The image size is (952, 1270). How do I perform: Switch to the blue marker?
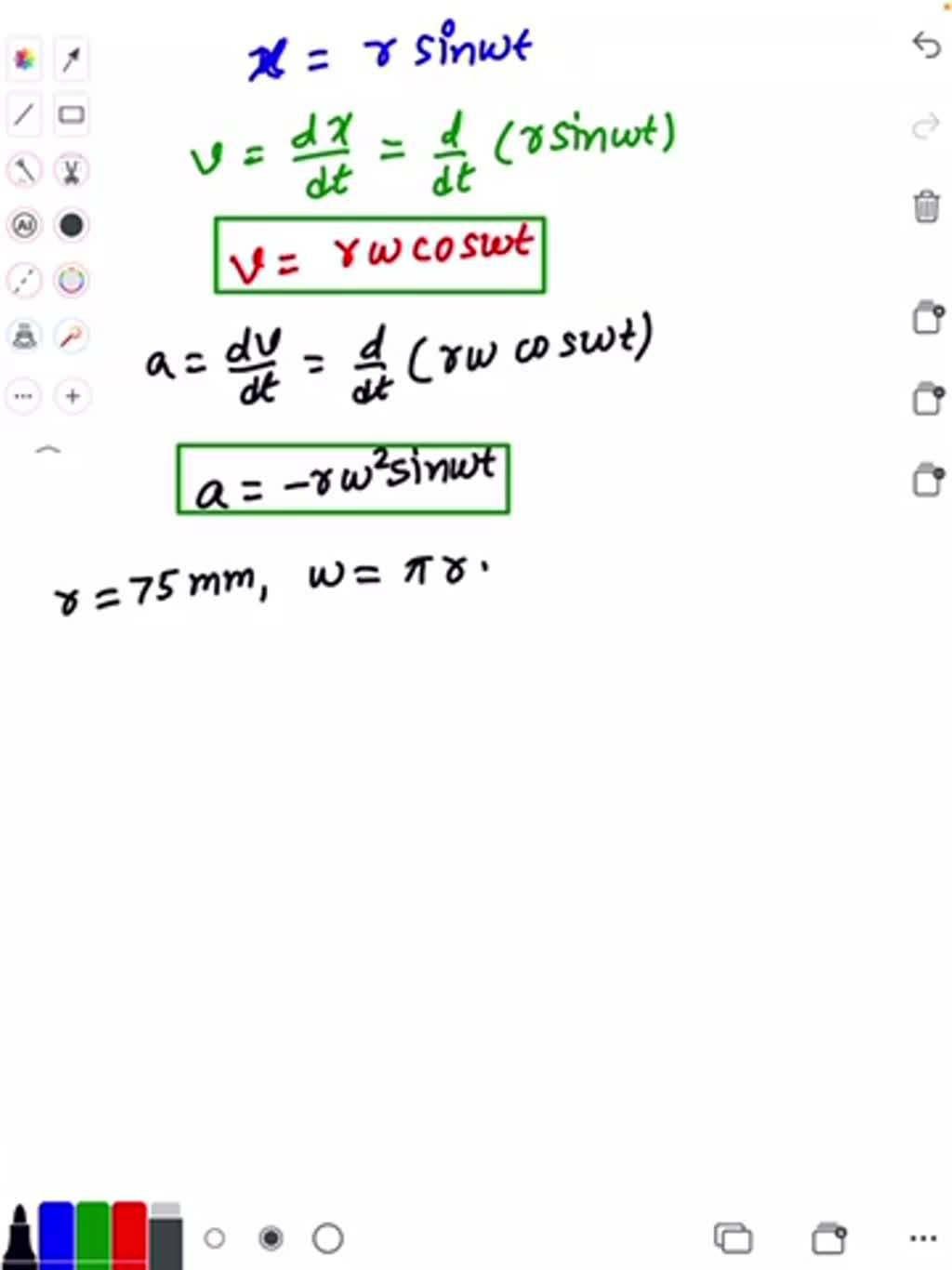[x=56, y=1235]
